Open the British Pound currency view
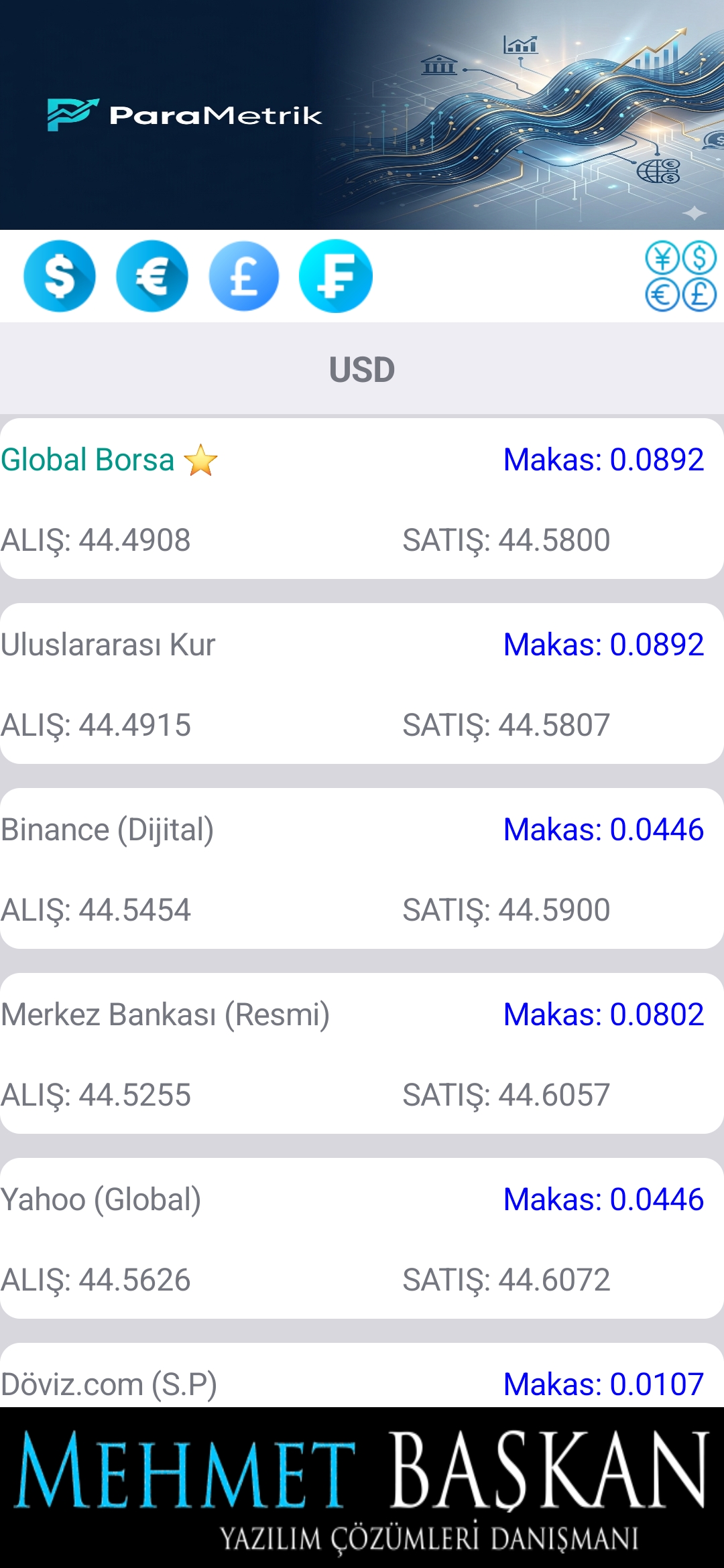The width and height of the screenshot is (724, 1568). [x=244, y=276]
